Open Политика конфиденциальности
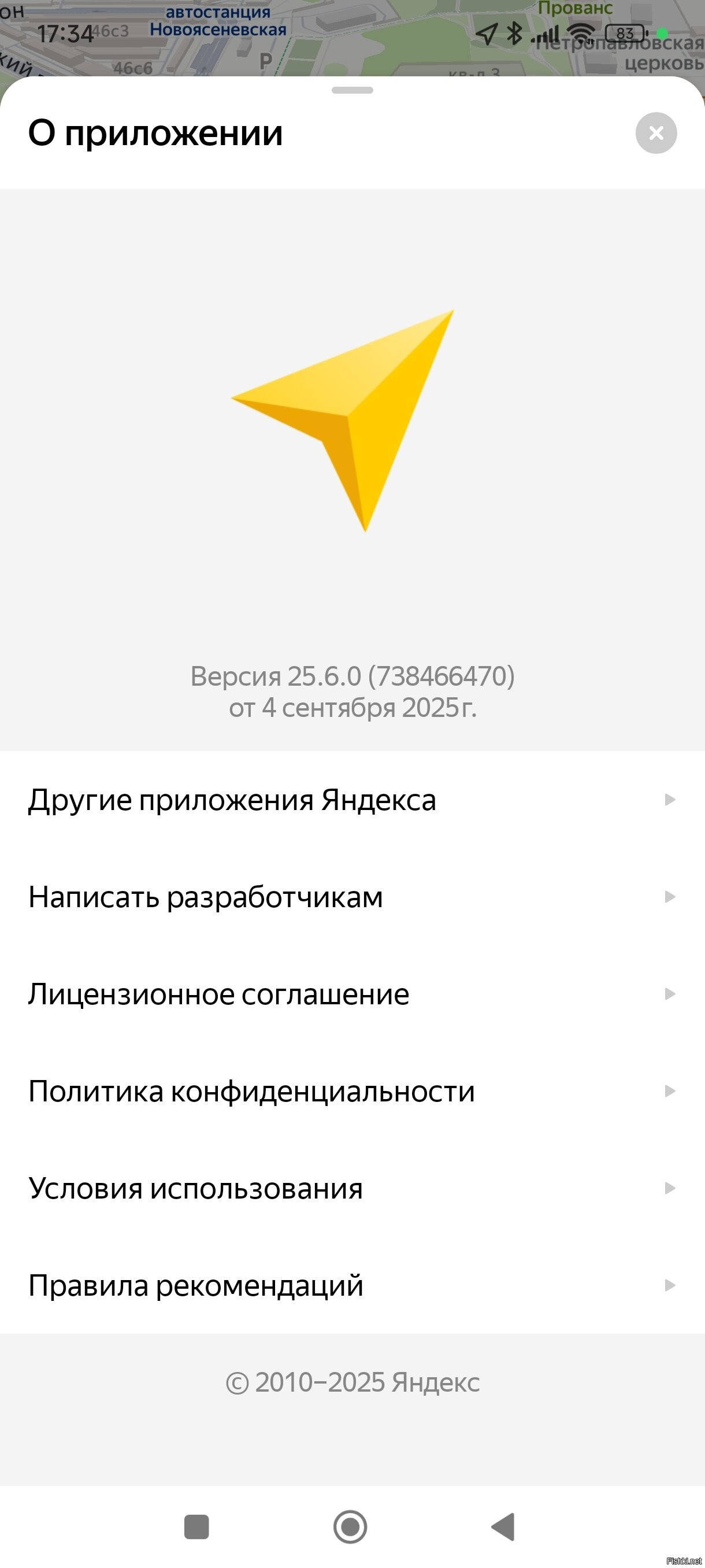 pos(352,1091)
